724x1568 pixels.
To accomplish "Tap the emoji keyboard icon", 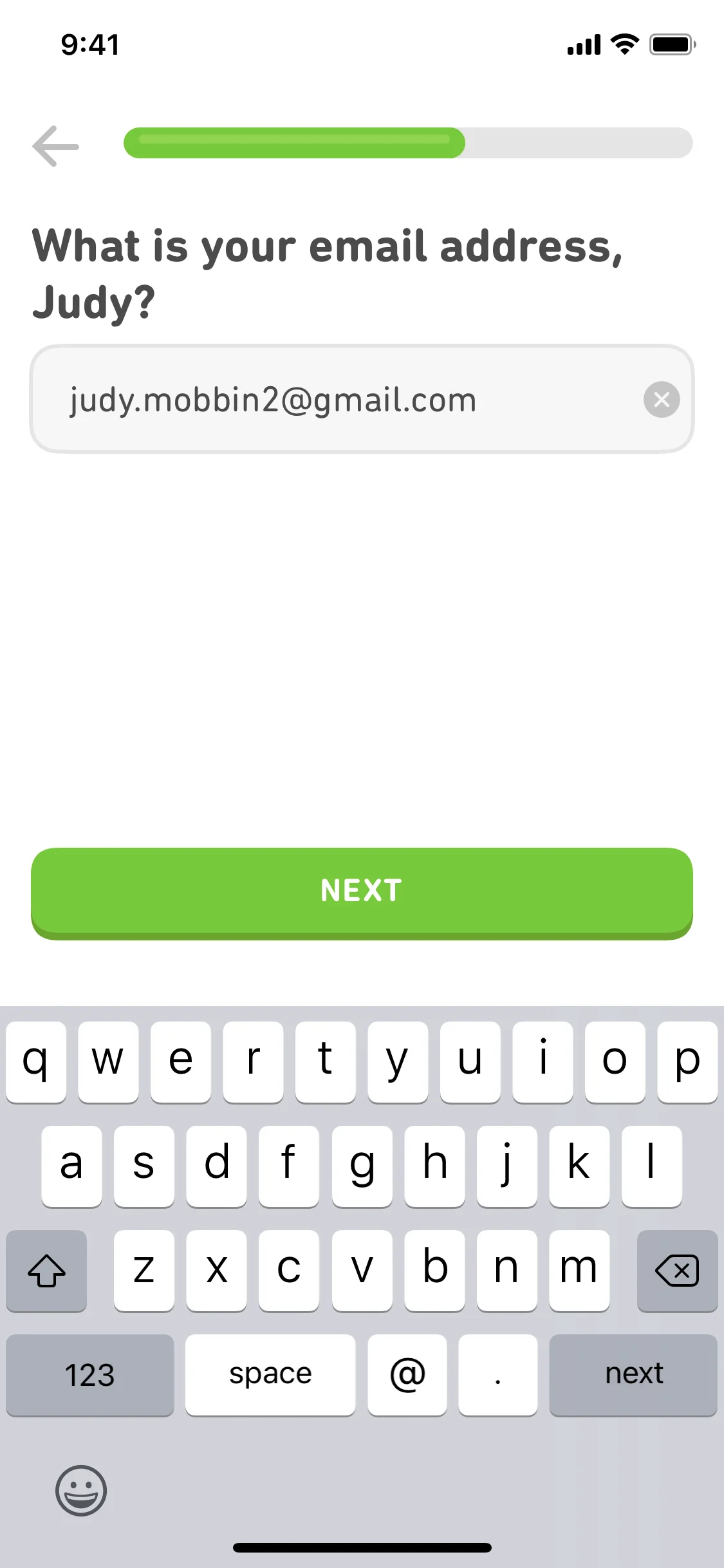I will click(x=80, y=1490).
